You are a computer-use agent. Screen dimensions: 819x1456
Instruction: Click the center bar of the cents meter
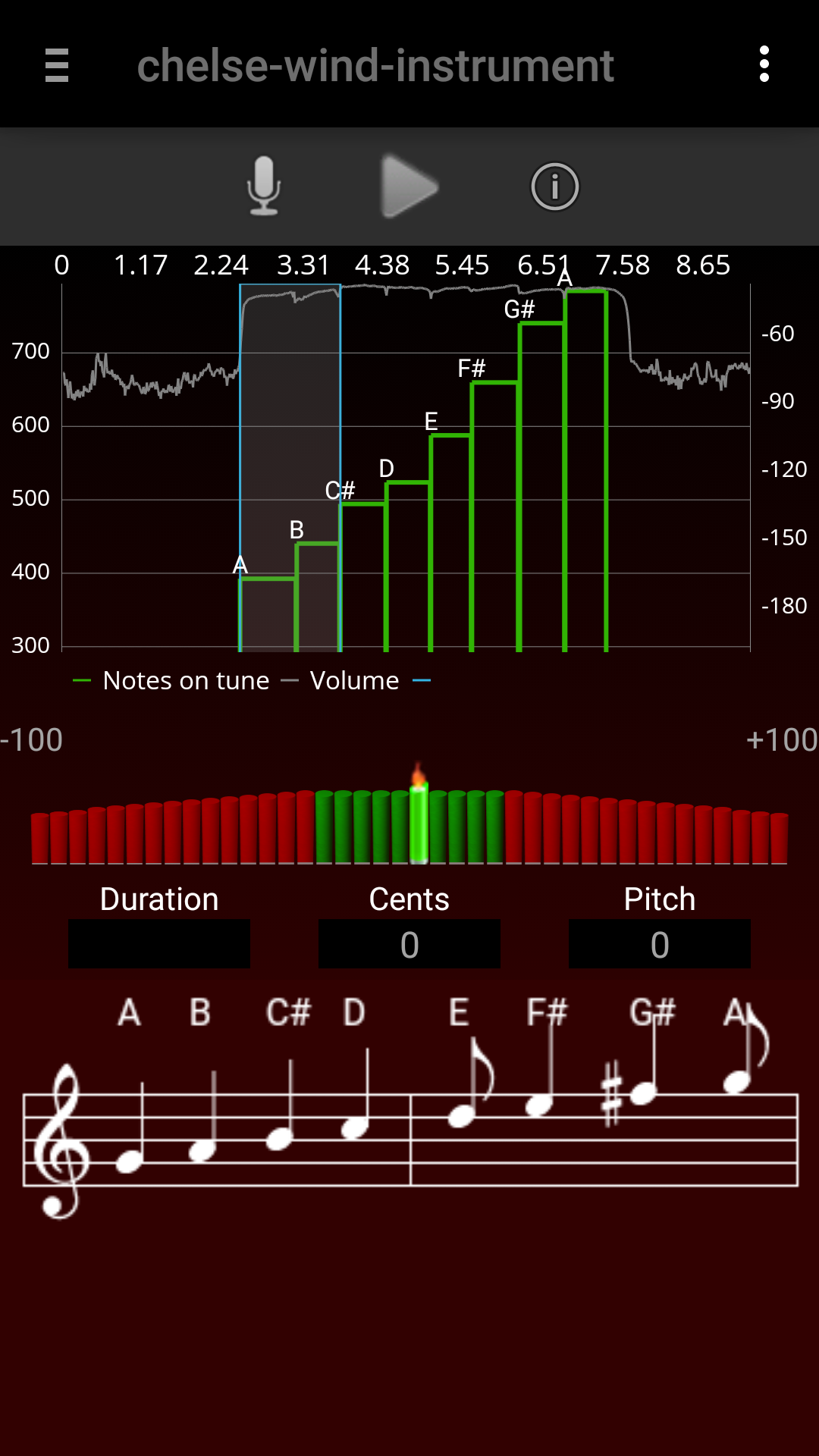[x=418, y=827]
